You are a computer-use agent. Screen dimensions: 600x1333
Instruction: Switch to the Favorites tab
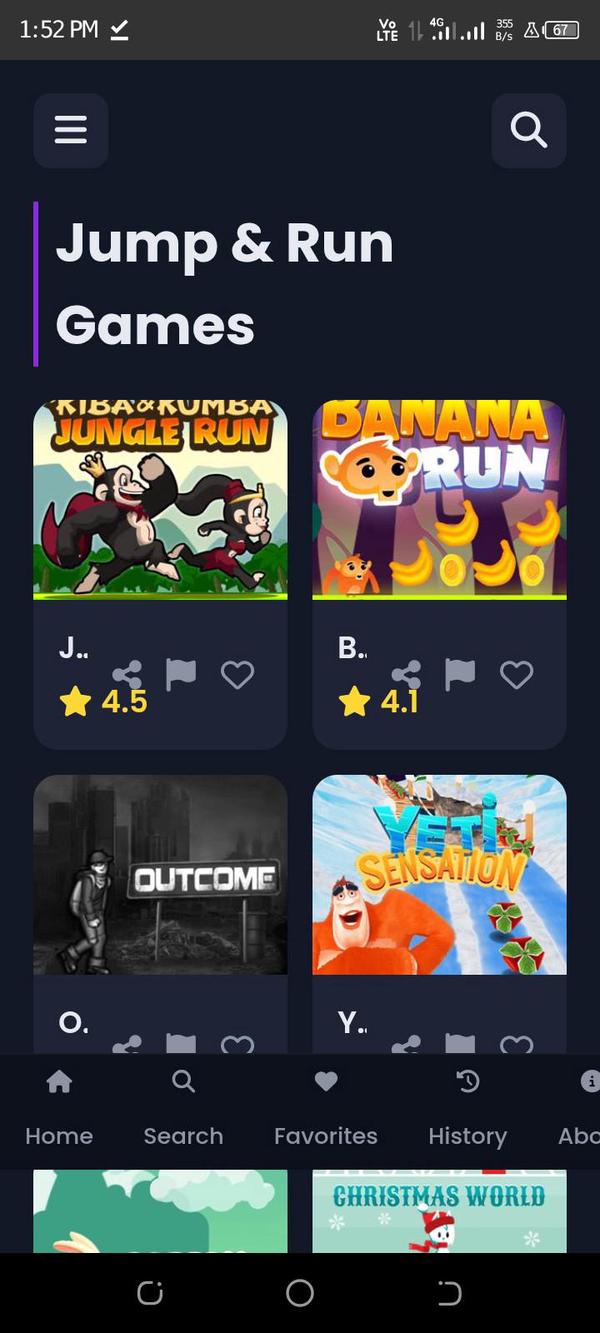coord(326,1108)
